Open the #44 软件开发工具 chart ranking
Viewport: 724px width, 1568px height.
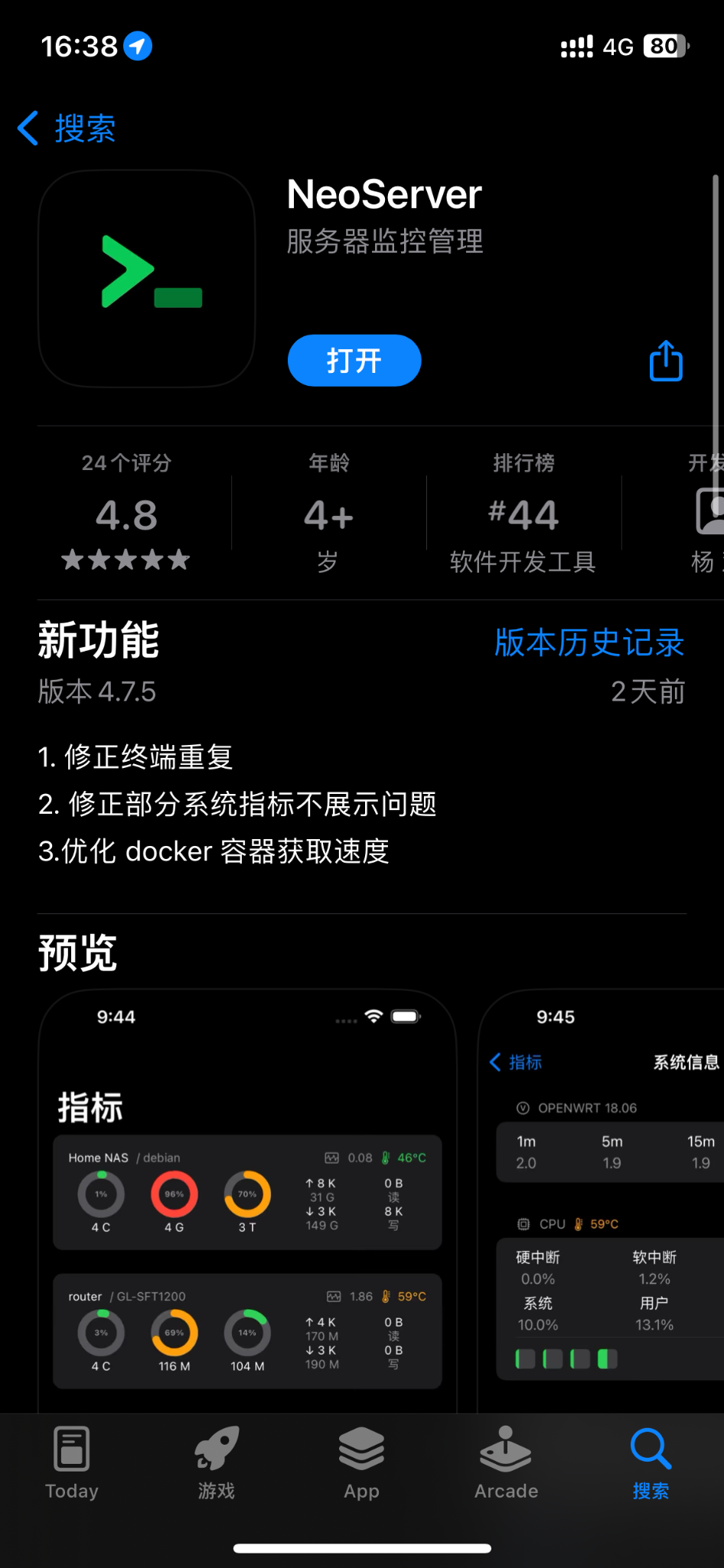click(523, 514)
